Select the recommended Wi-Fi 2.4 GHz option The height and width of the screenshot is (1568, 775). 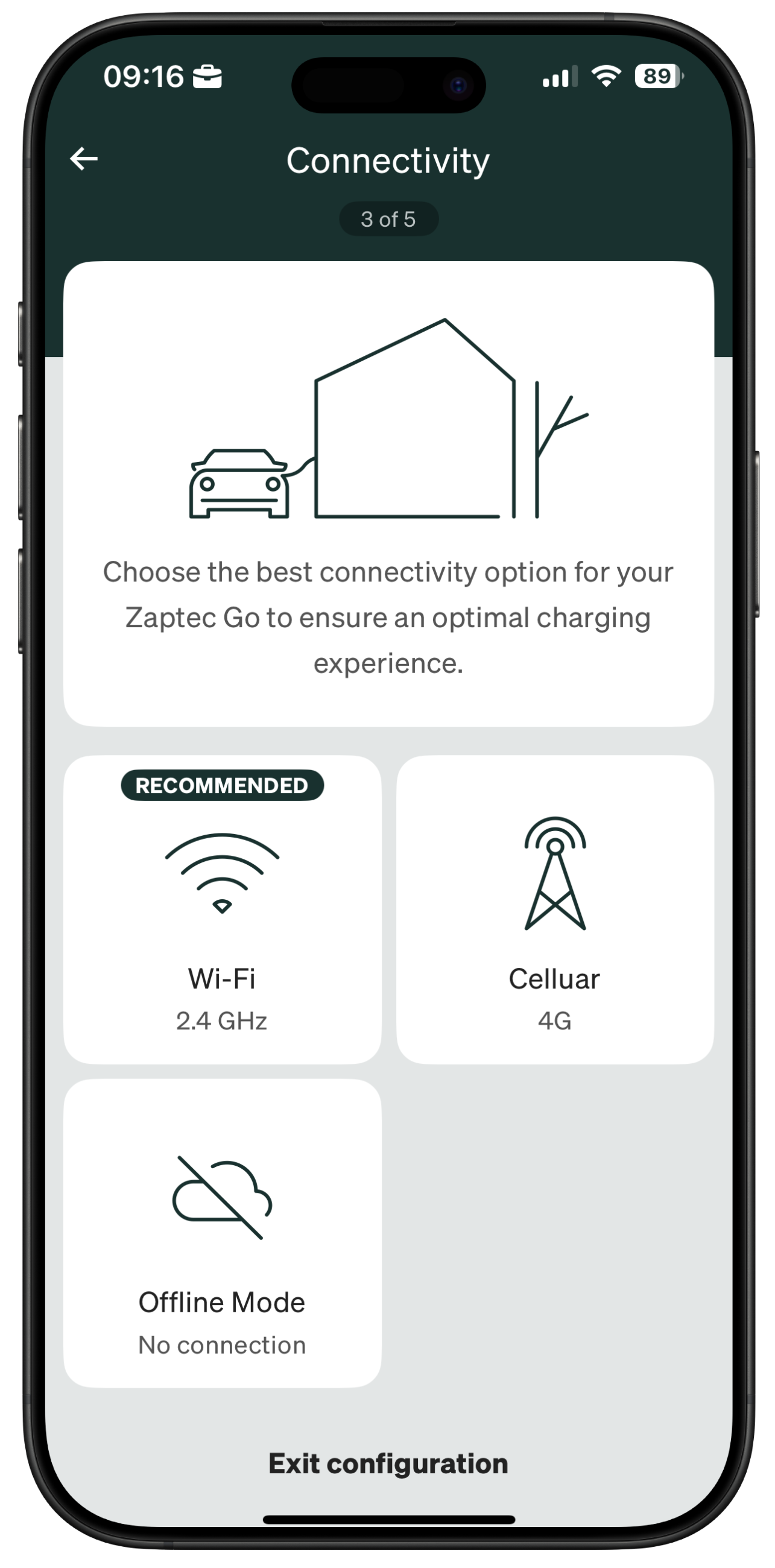(222, 910)
